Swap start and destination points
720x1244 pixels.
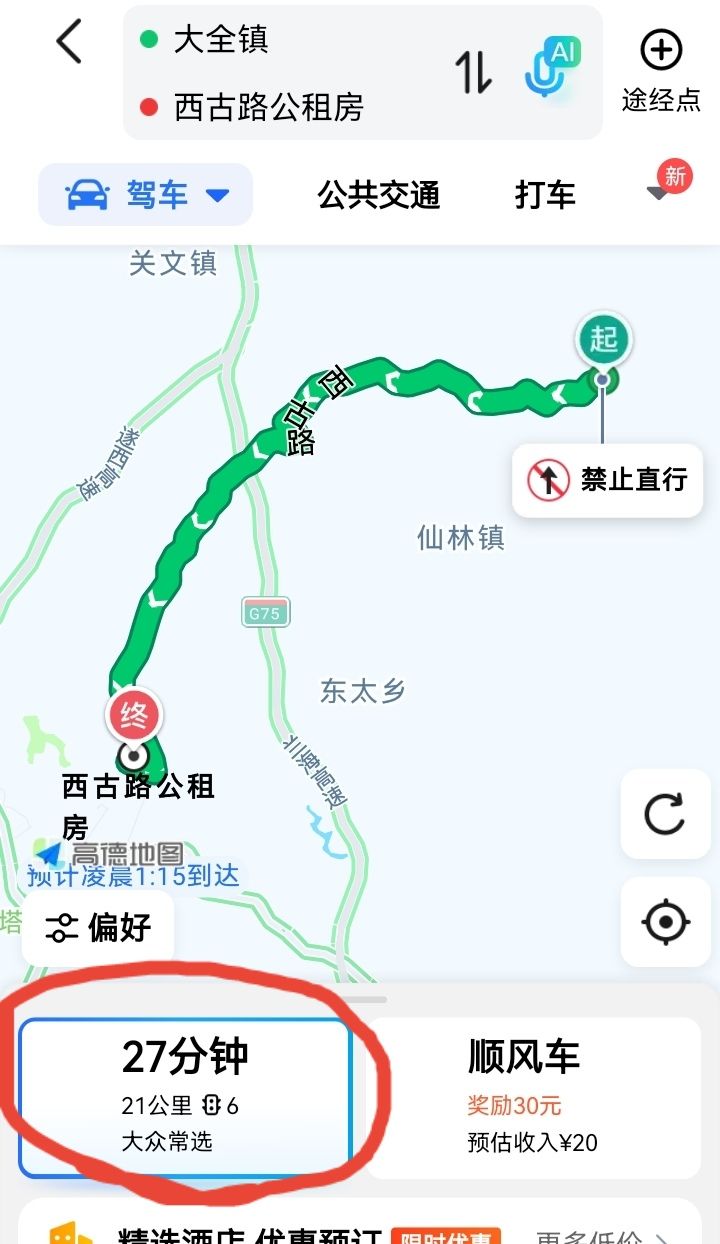(473, 71)
